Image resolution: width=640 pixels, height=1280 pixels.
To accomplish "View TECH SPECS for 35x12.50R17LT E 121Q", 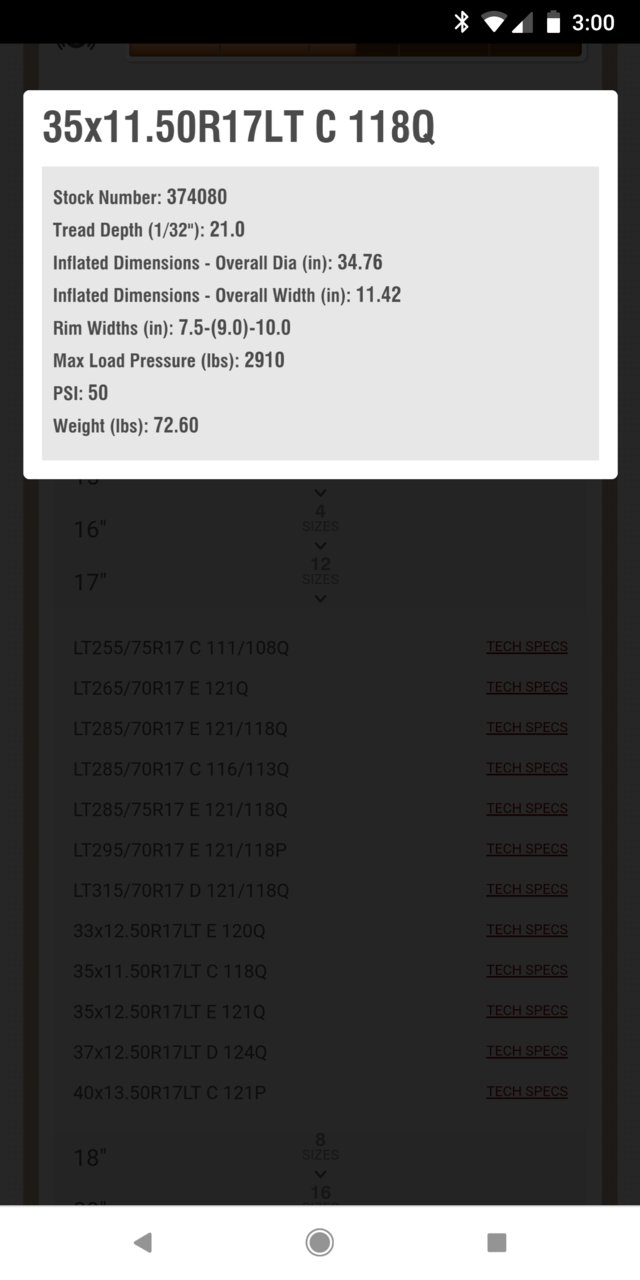I will pos(527,1011).
